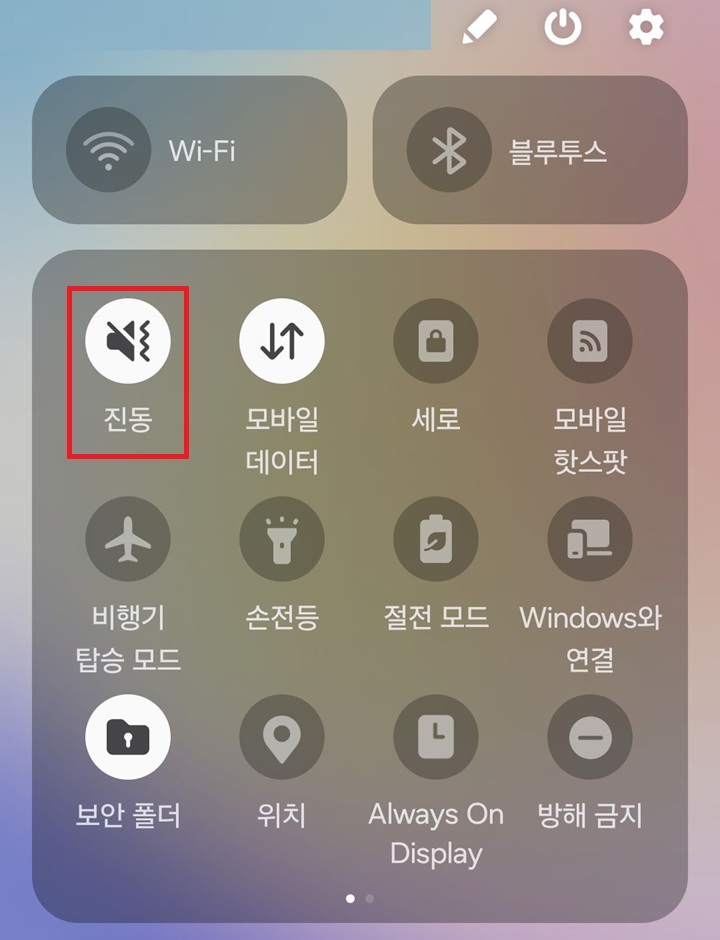Enable 비행기 탑승 모드 airplane mode
720x940 pixels.
click(x=128, y=539)
